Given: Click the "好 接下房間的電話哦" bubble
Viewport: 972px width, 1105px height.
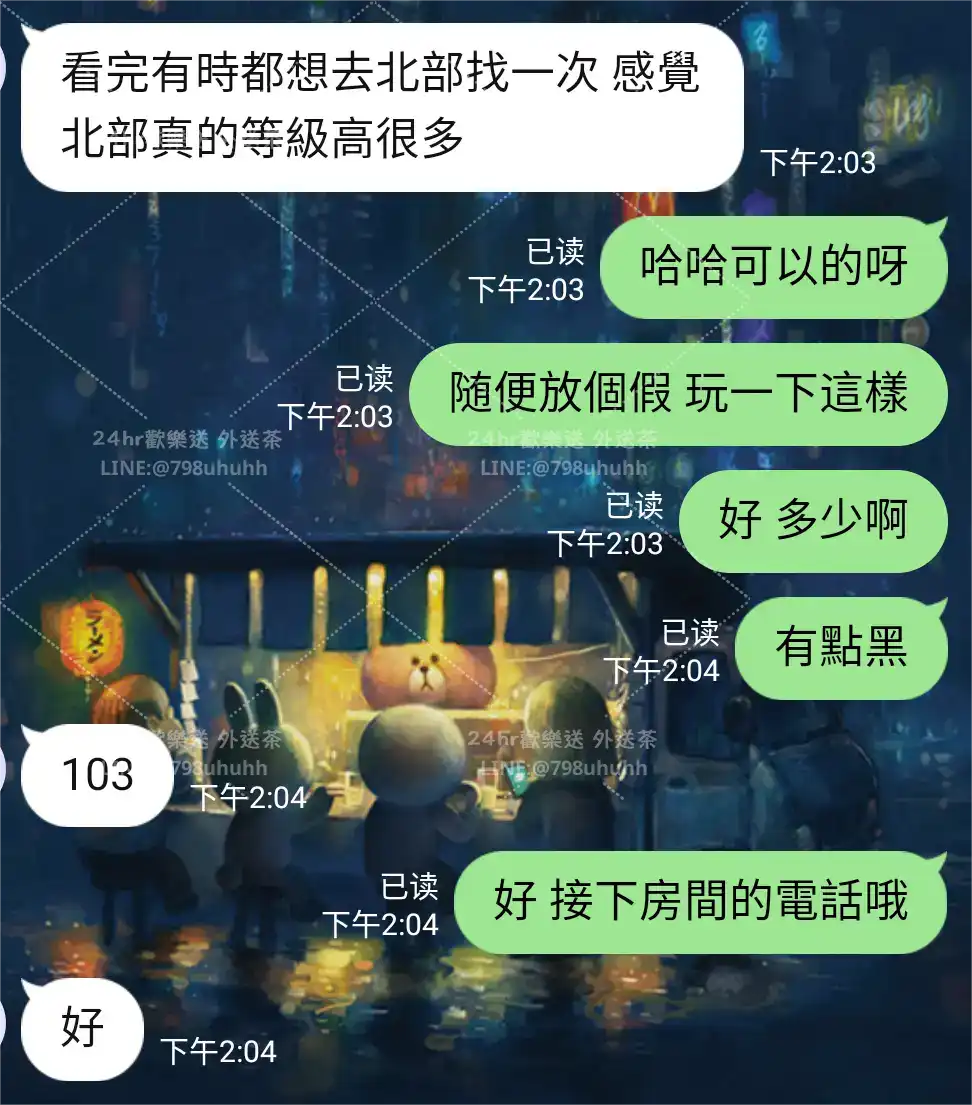Looking at the screenshot, I should [700, 901].
